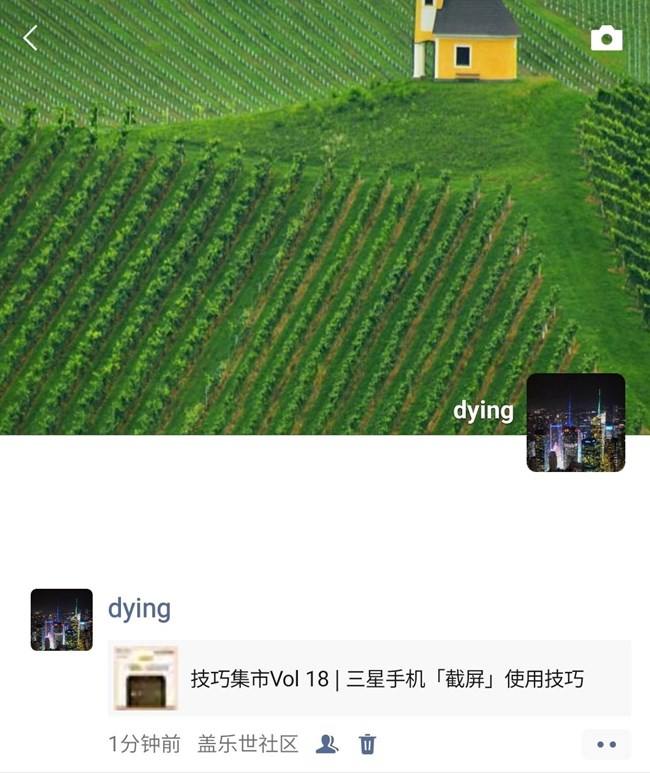
Task: Tap the small dying avatar beside the post
Action: tap(62, 620)
